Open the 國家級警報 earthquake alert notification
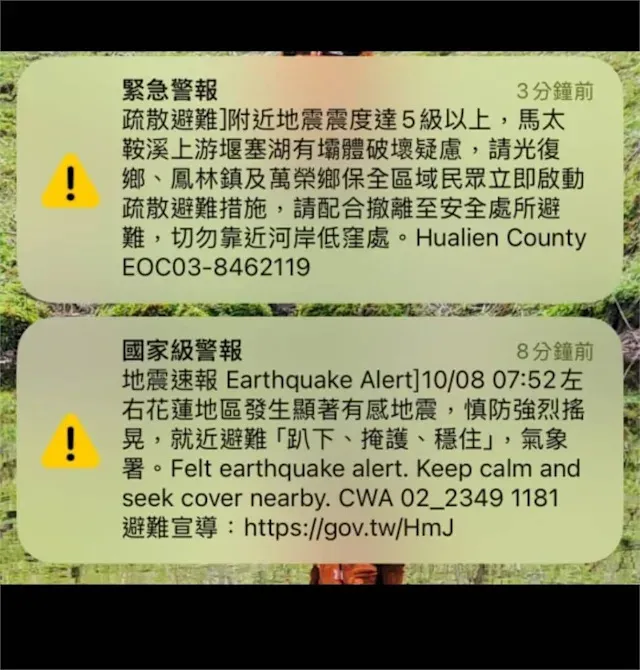This screenshot has height=670, width=640. click(320, 440)
